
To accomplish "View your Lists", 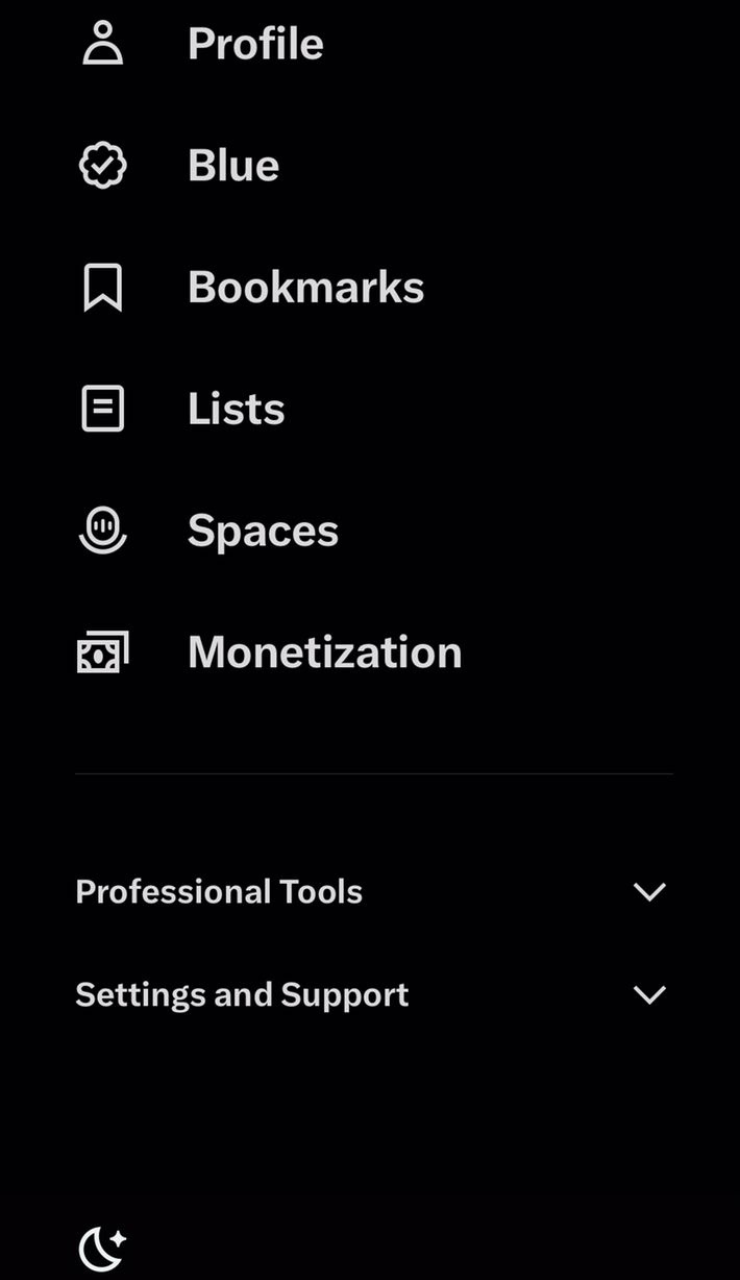I will (x=236, y=409).
